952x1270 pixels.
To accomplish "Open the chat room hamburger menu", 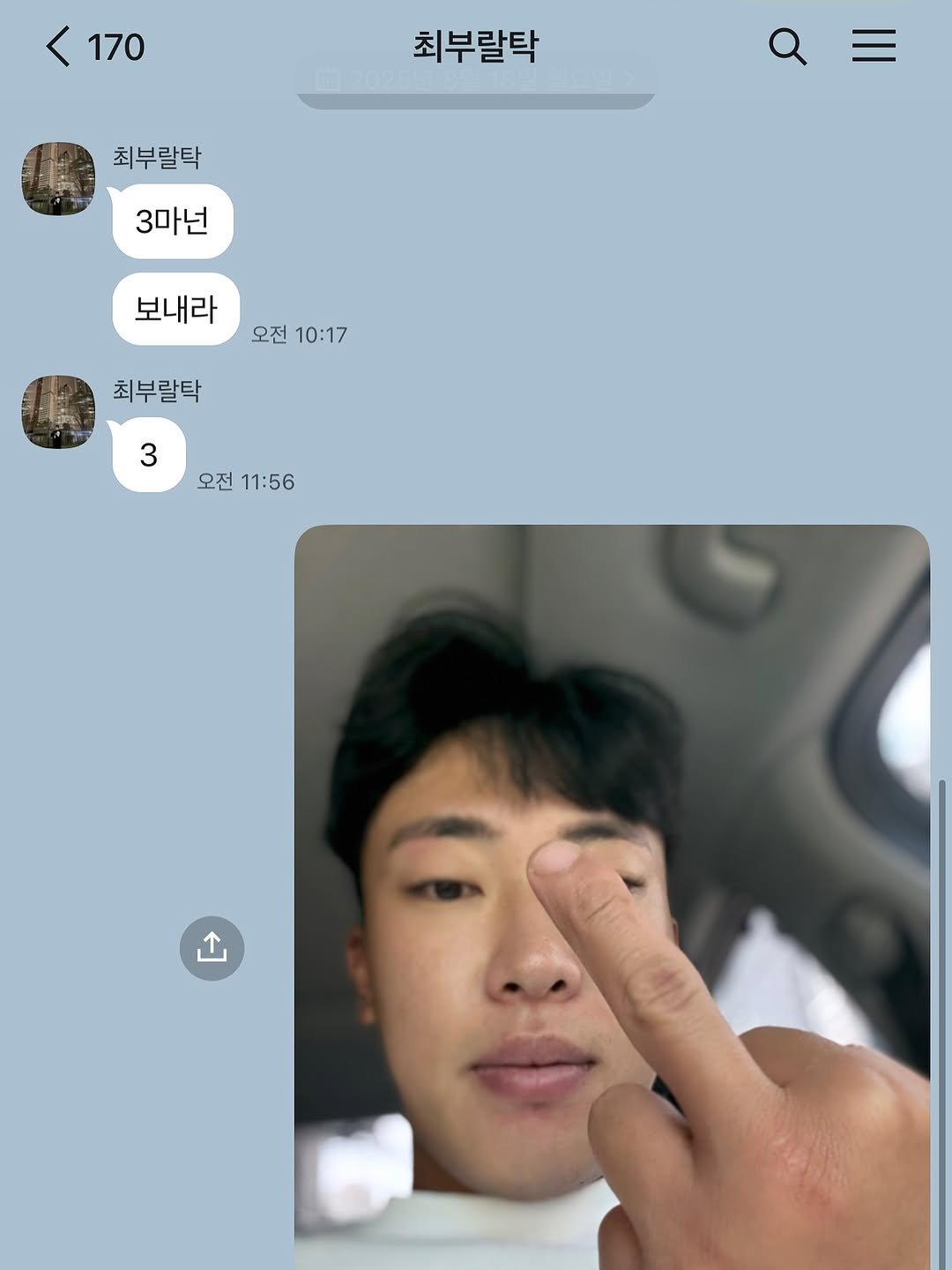I will tap(873, 47).
